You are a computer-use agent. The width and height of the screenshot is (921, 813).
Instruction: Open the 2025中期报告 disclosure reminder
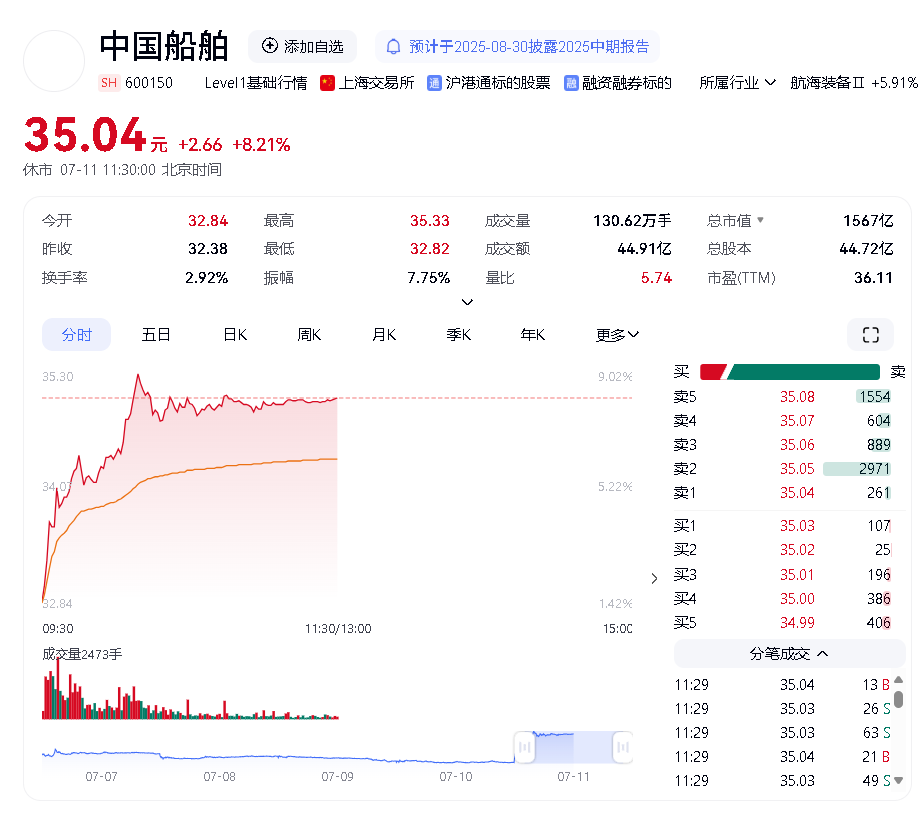click(517, 46)
